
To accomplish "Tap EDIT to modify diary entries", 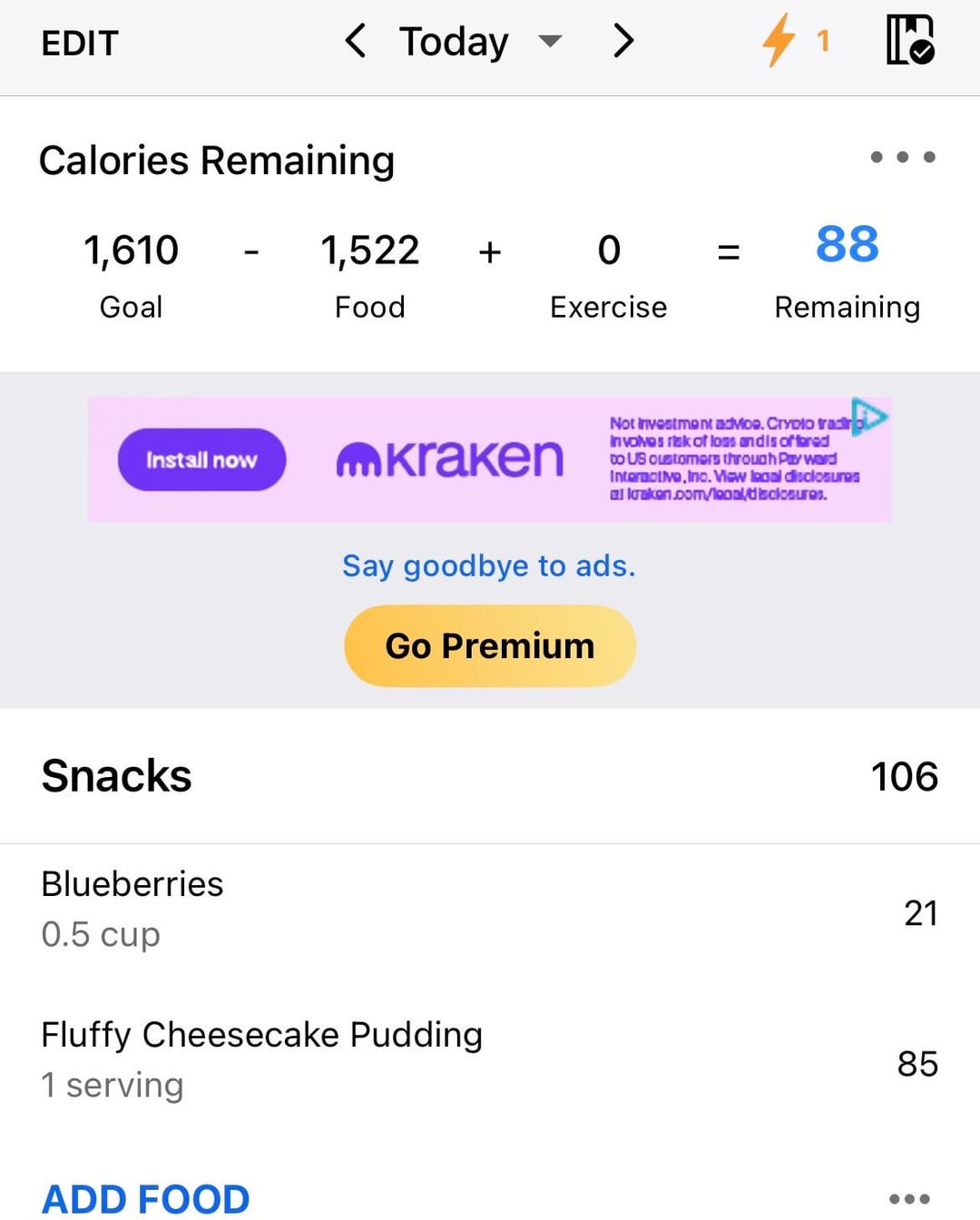I will tap(80, 44).
